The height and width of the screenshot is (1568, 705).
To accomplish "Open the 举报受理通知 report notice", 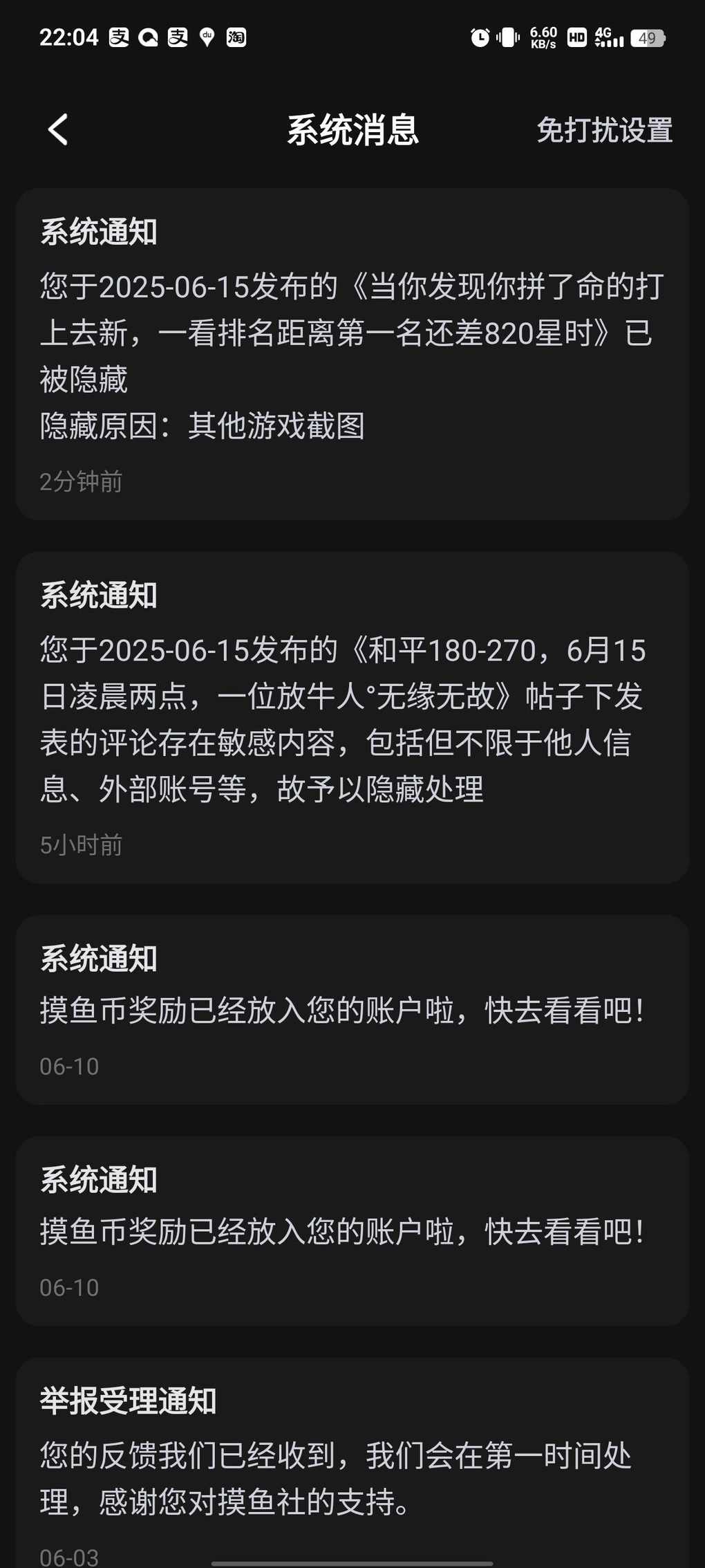I will 352,1462.
